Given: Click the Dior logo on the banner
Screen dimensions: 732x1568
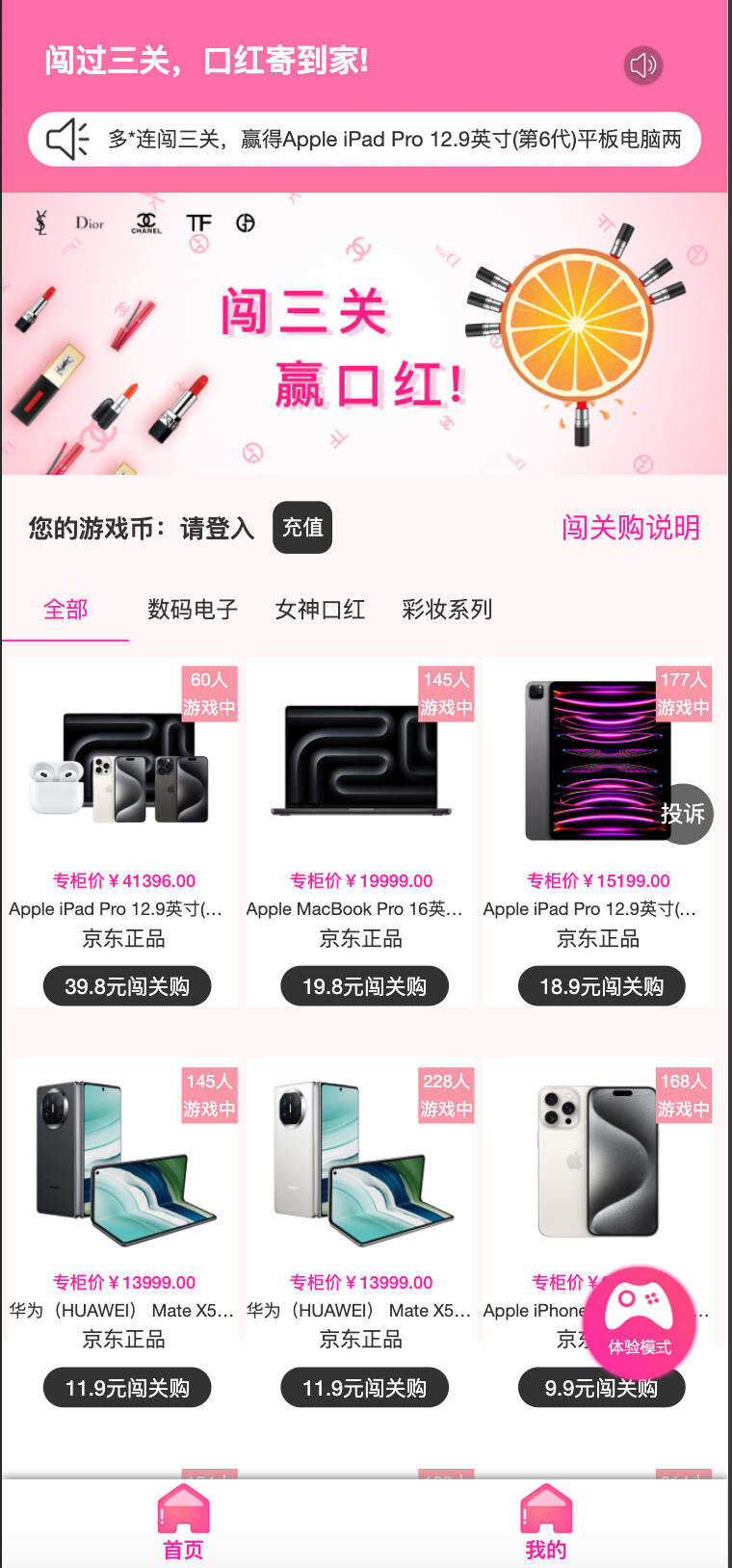Looking at the screenshot, I should [89, 222].
